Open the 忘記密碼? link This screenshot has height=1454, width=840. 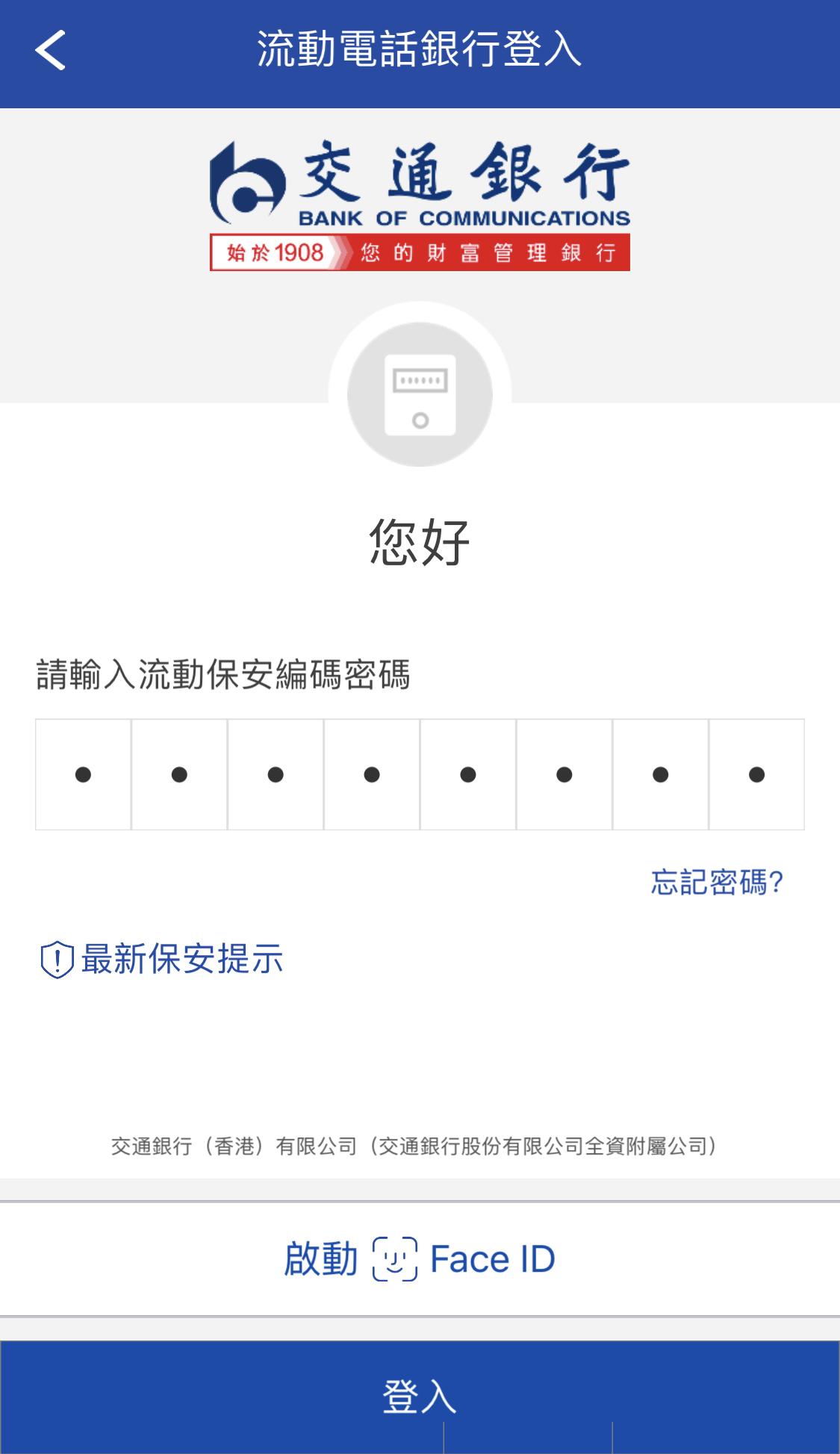point(717,882)
